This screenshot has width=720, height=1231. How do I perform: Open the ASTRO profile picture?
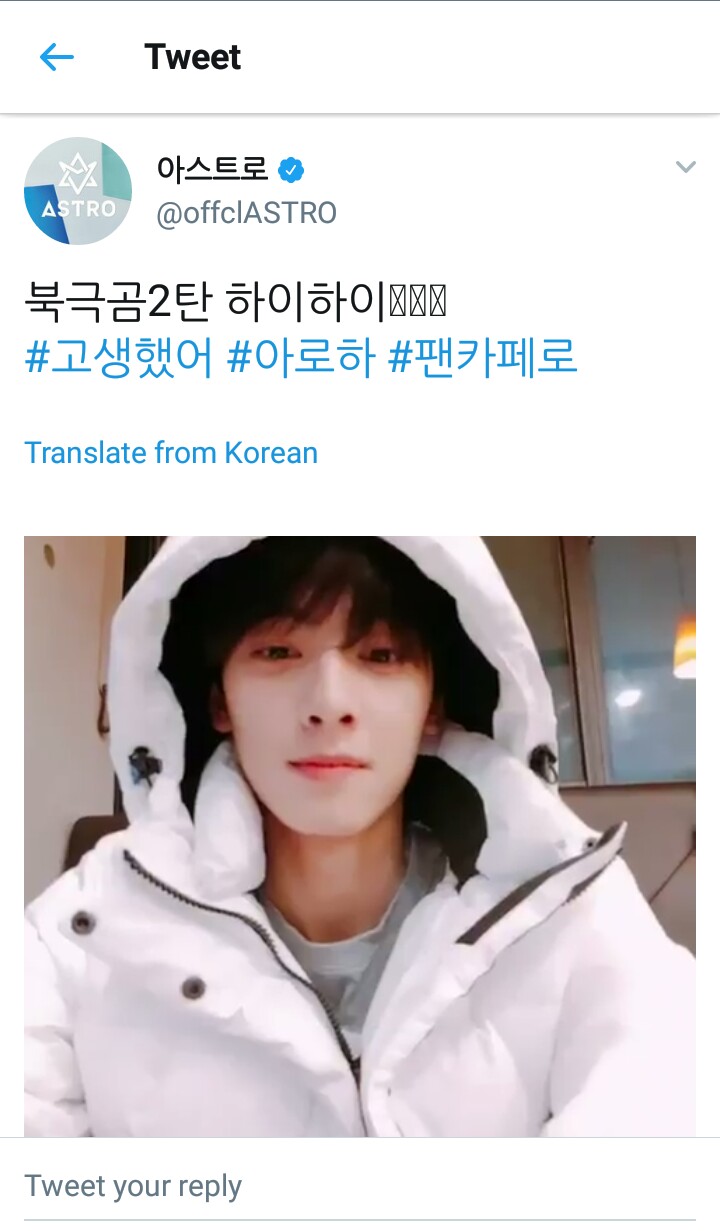(78, 191)
